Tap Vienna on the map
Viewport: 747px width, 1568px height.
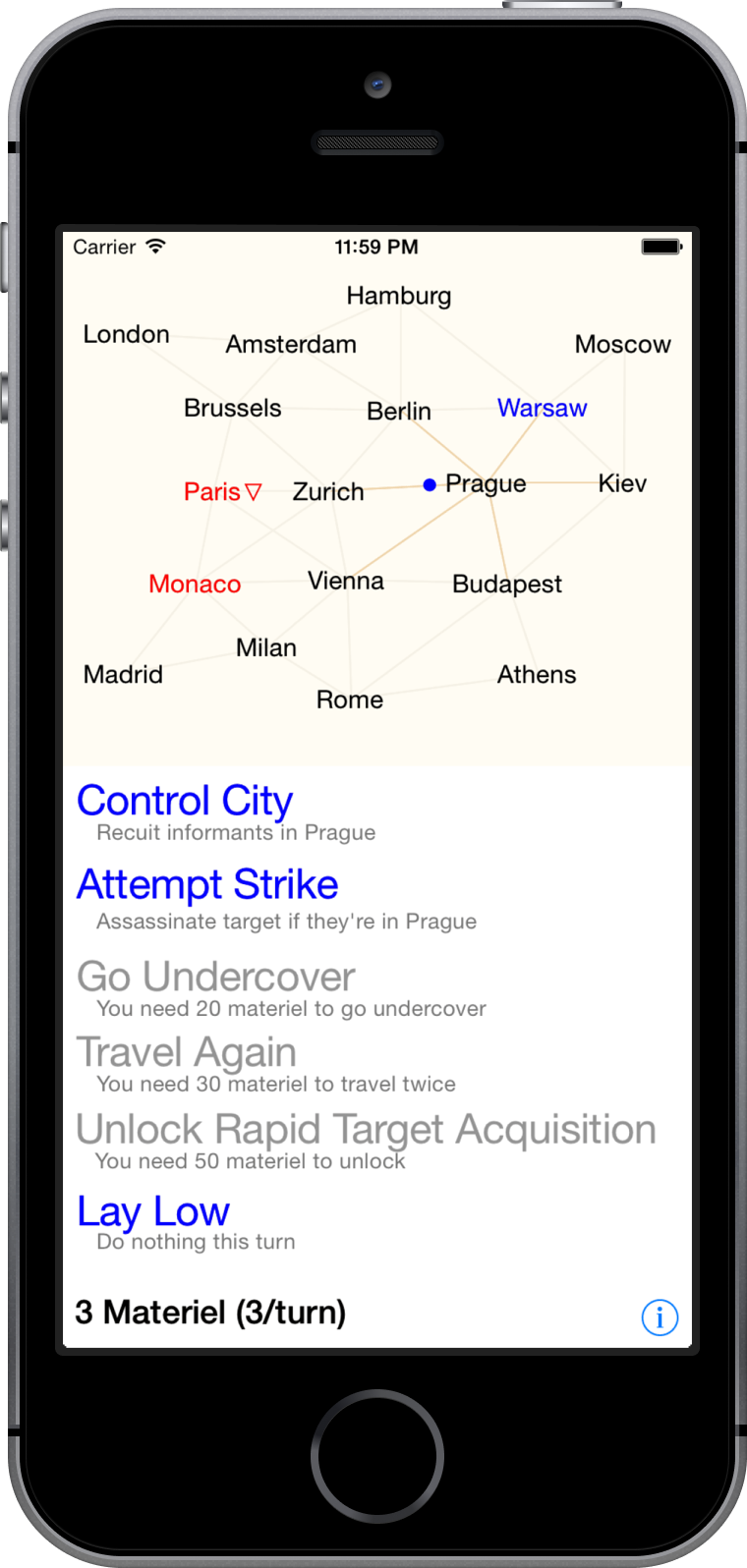pyautogui.click(x=346, y=581)
